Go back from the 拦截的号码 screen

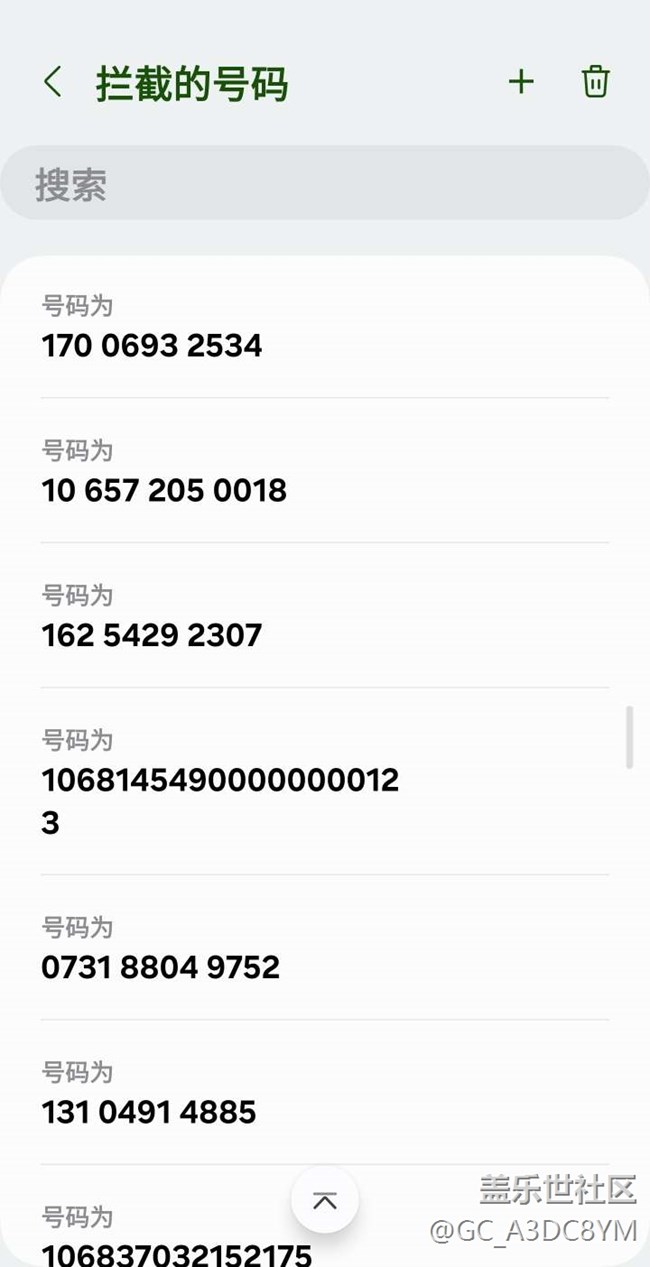click(53, 83)
